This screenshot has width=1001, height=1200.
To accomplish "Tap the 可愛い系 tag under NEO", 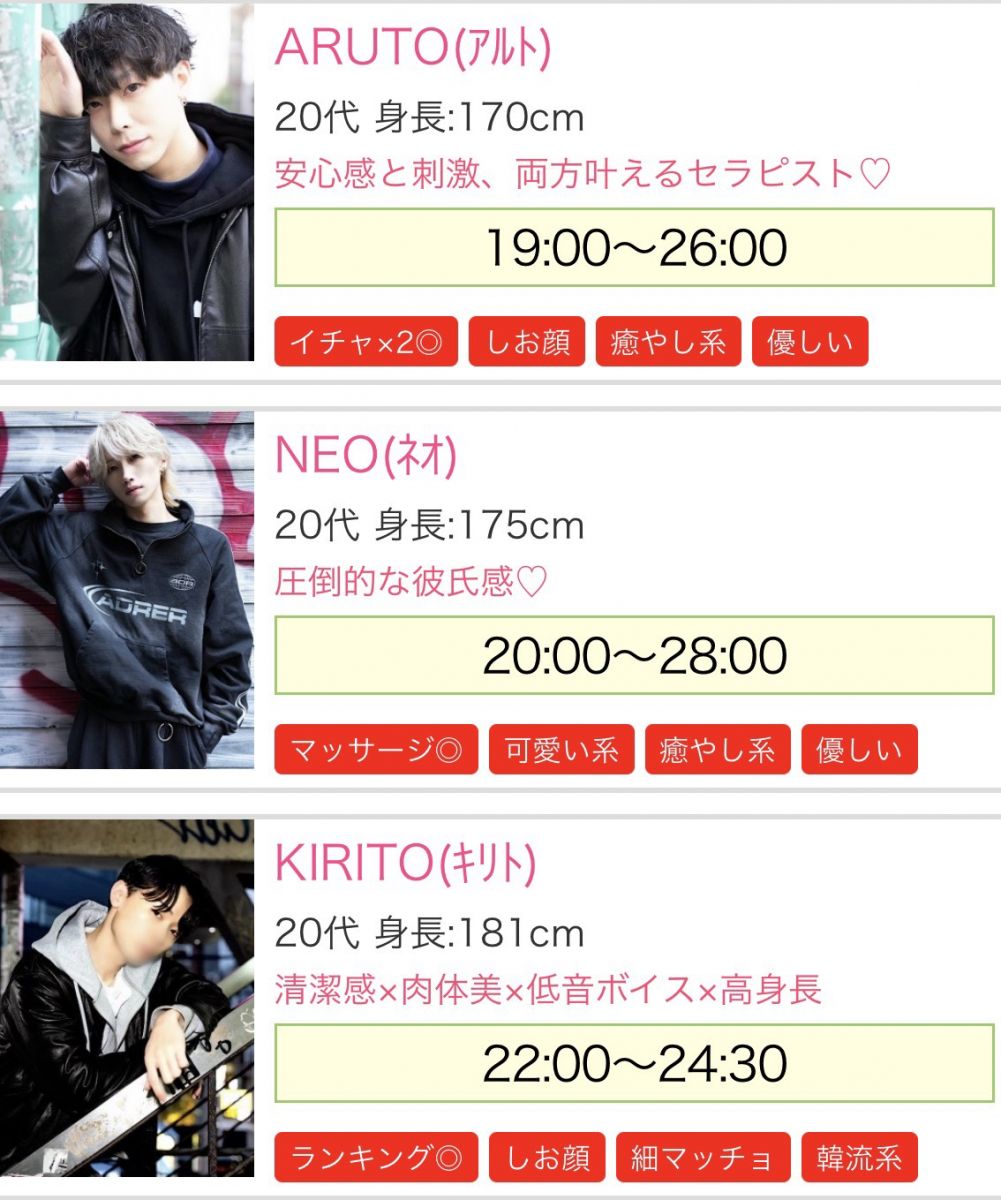I will coord(561,750).
